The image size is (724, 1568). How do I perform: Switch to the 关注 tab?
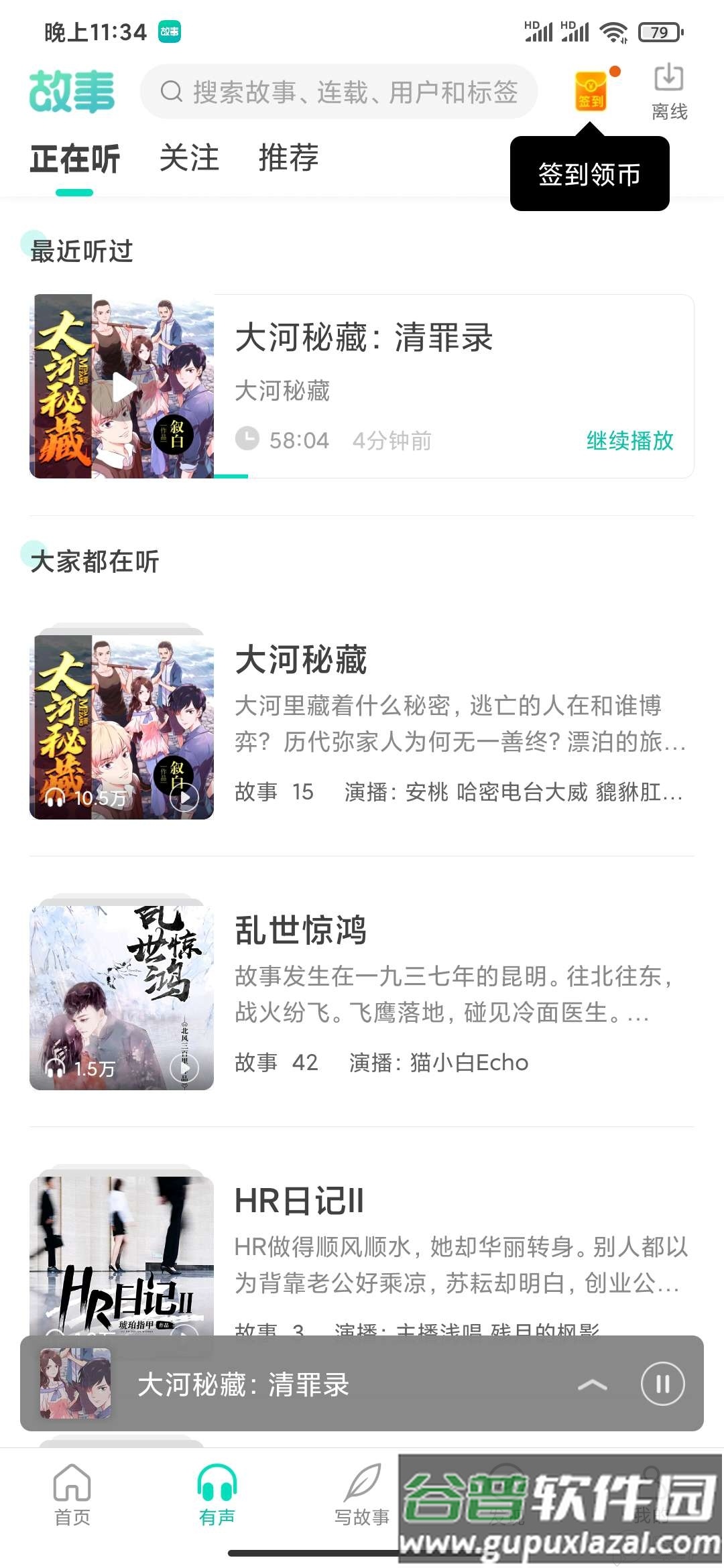[x=189, y=159]
